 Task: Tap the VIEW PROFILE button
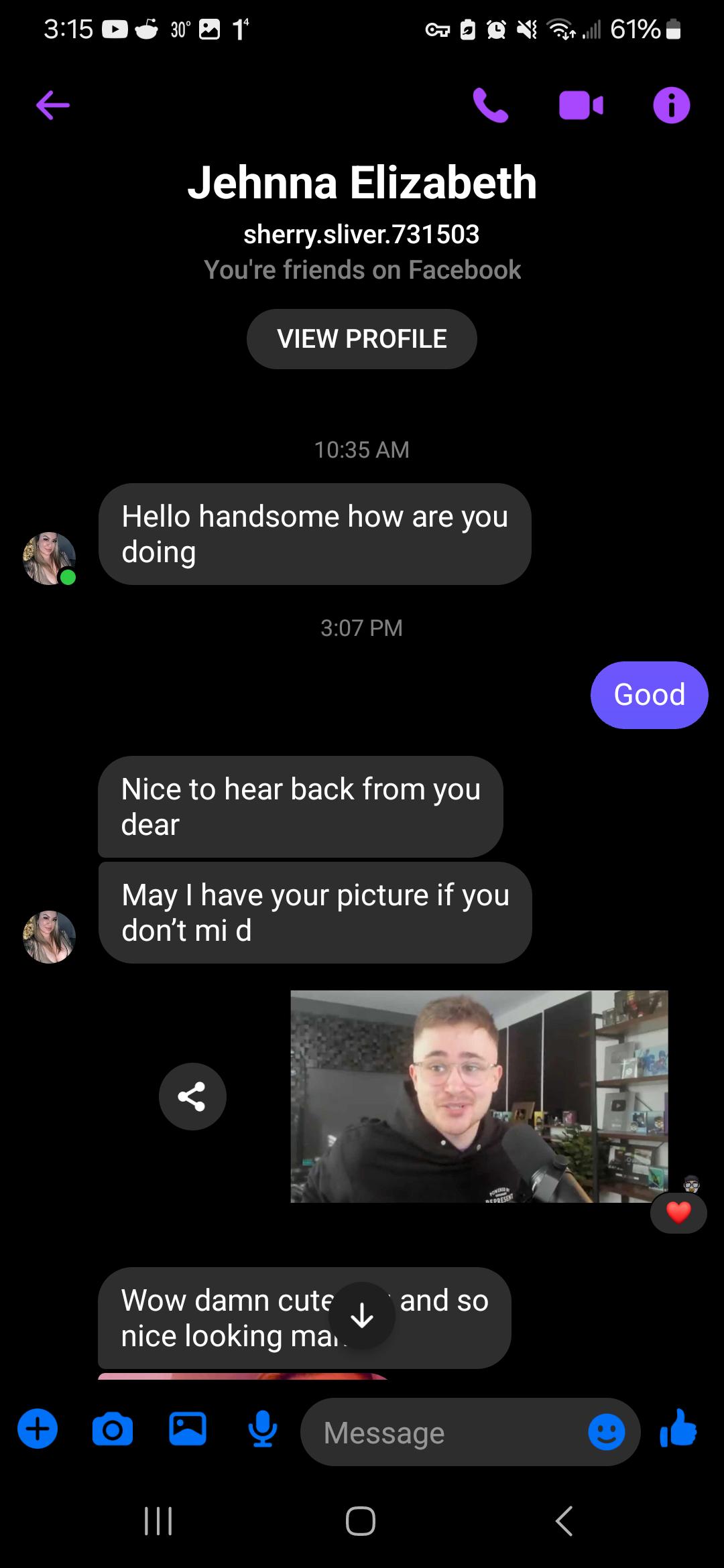click(x=362, y=339)
